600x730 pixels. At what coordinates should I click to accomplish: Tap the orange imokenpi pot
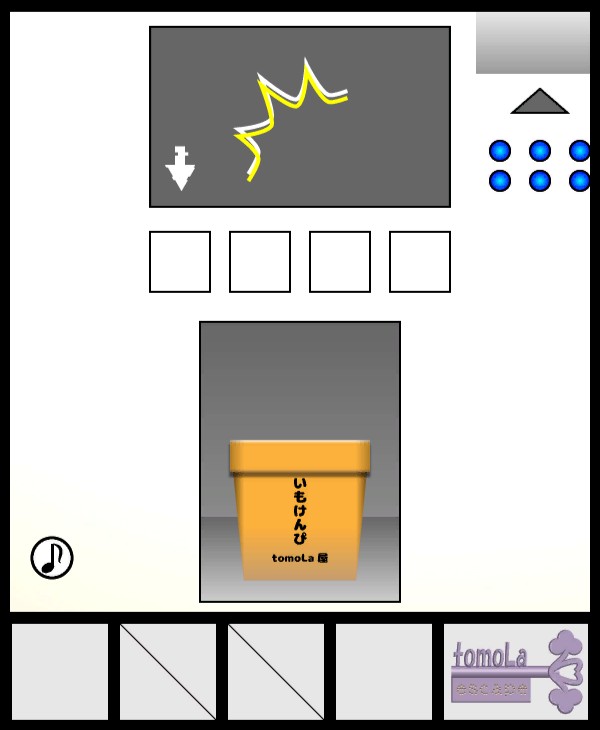[300, 510]
